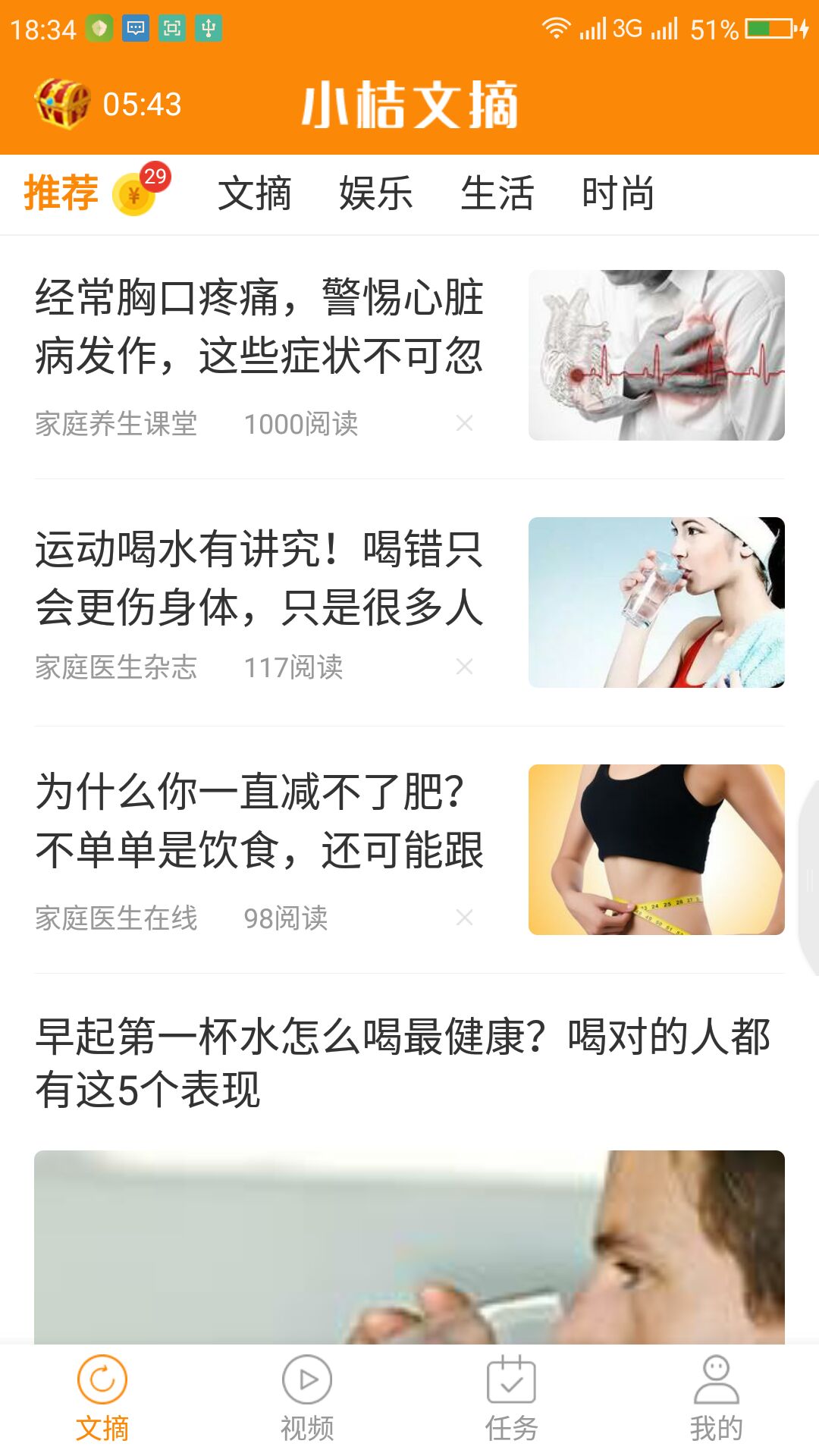Image resolution: width=819 pixels, height=1456 pixels.
Task: Switch to the 生活 tab
Action: tap(497, 193)
